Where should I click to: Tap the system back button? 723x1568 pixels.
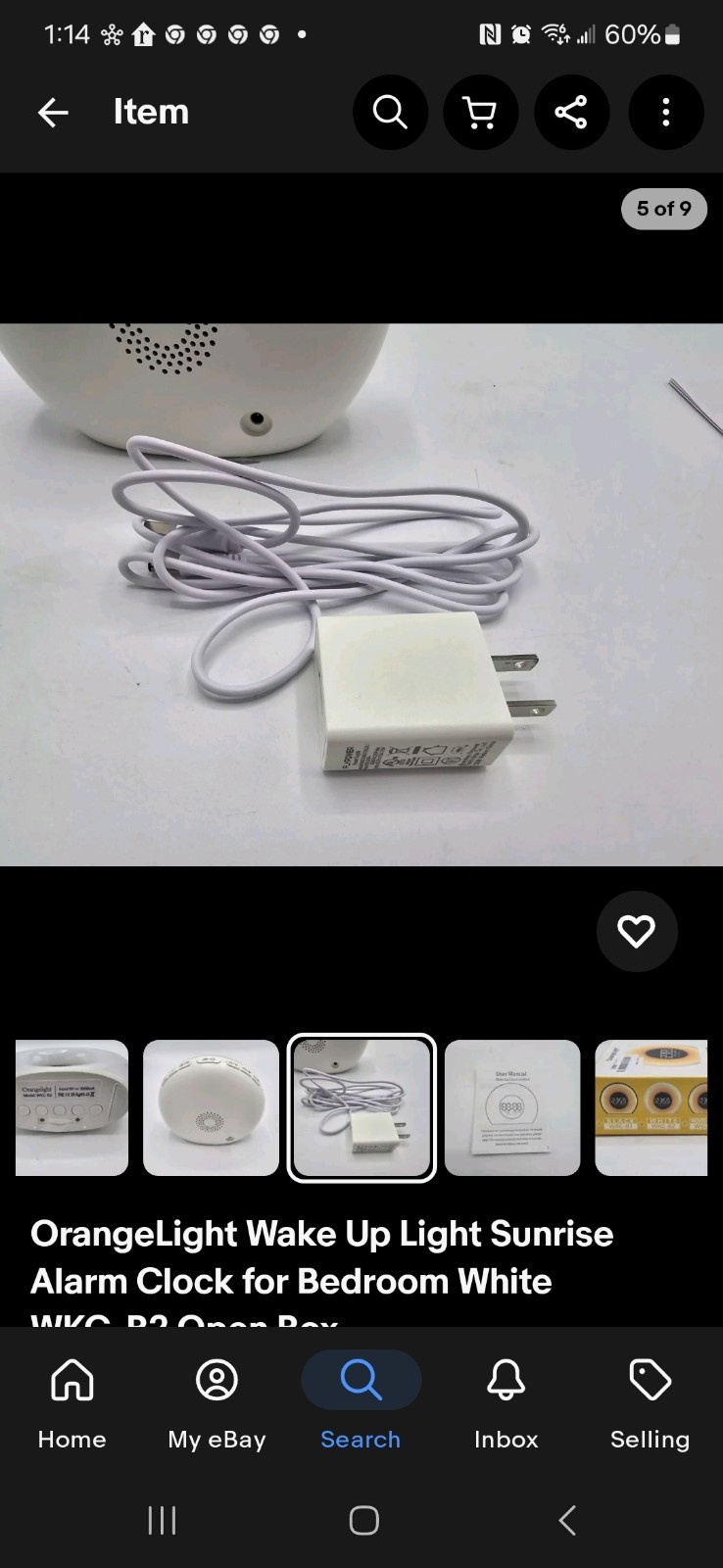tap(566, 1520)
